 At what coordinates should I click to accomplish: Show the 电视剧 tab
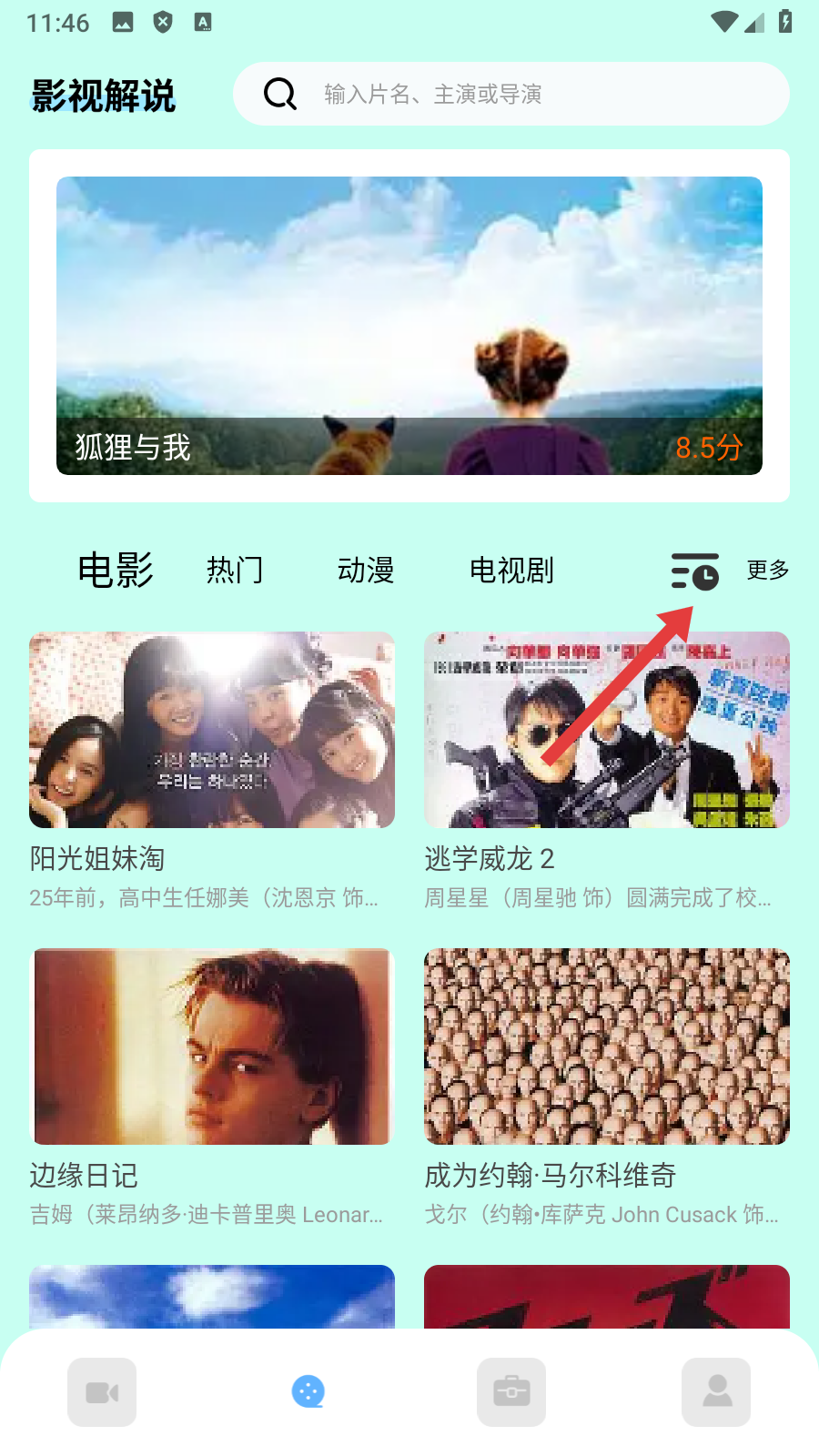511,571
